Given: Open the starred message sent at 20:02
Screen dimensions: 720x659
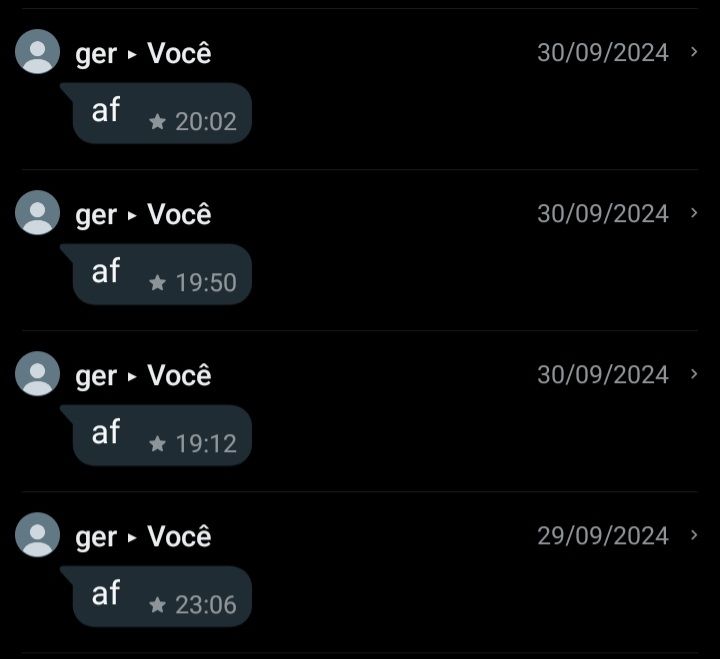Looking at the screenshot, I should pos(160,113).
